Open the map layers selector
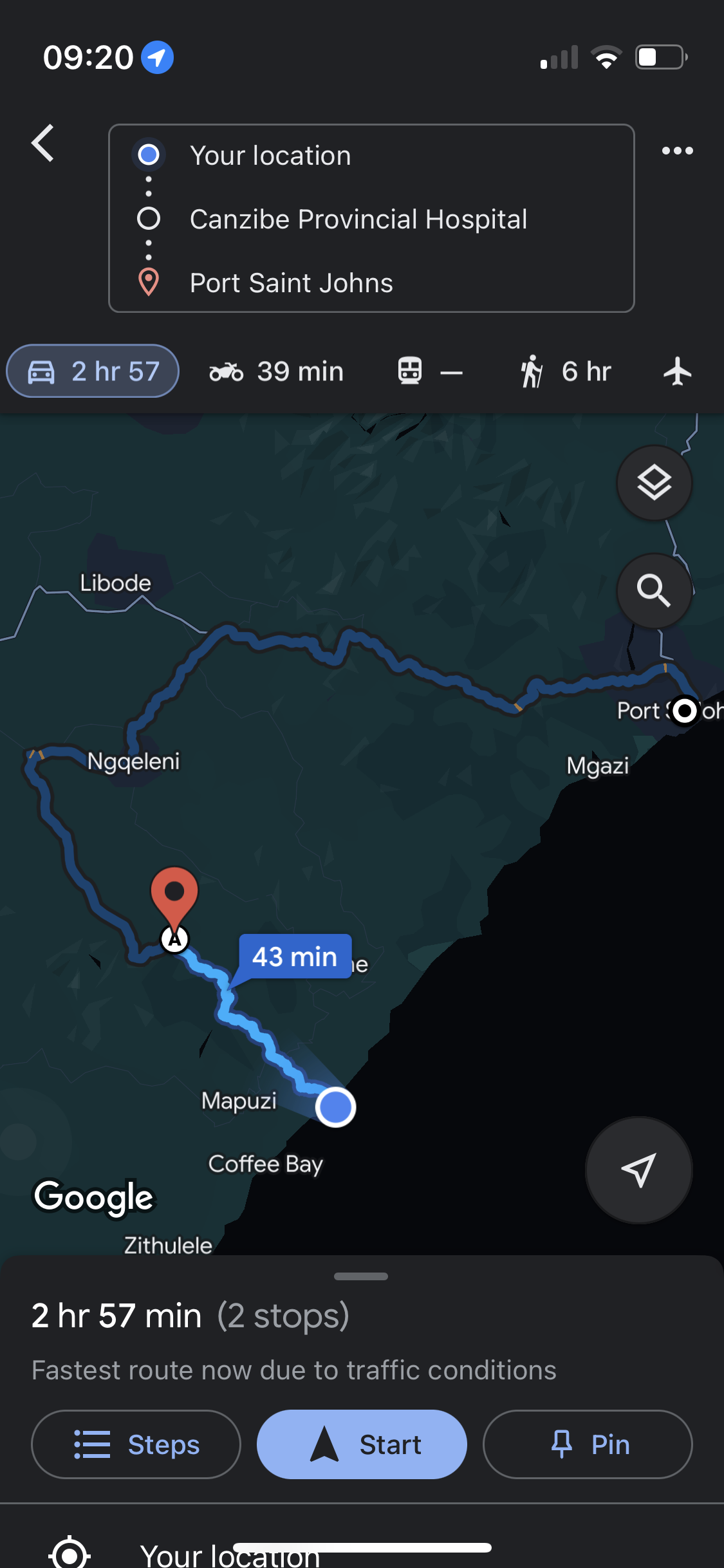 coord(654,483)
